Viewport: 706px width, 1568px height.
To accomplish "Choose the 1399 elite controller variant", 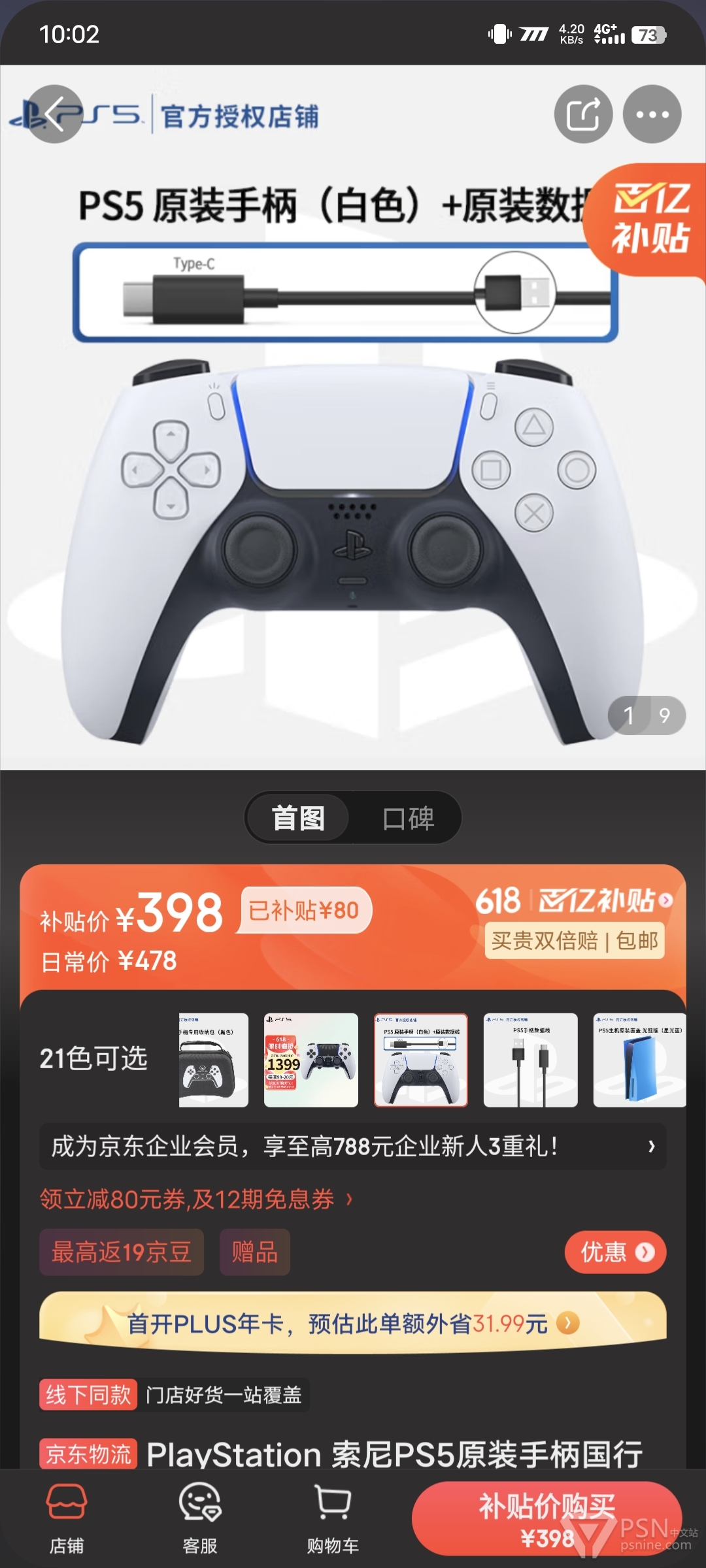I will 311,1060.
